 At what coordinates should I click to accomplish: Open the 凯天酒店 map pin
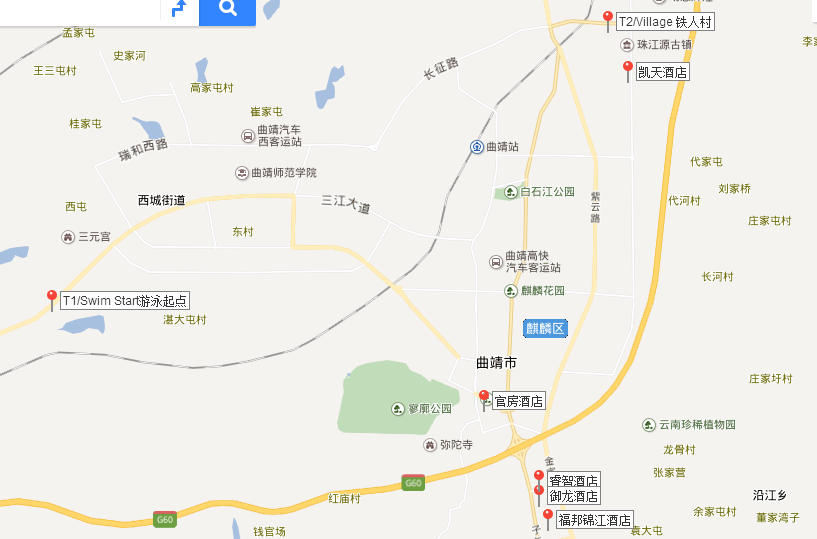(x=628, y=70)
